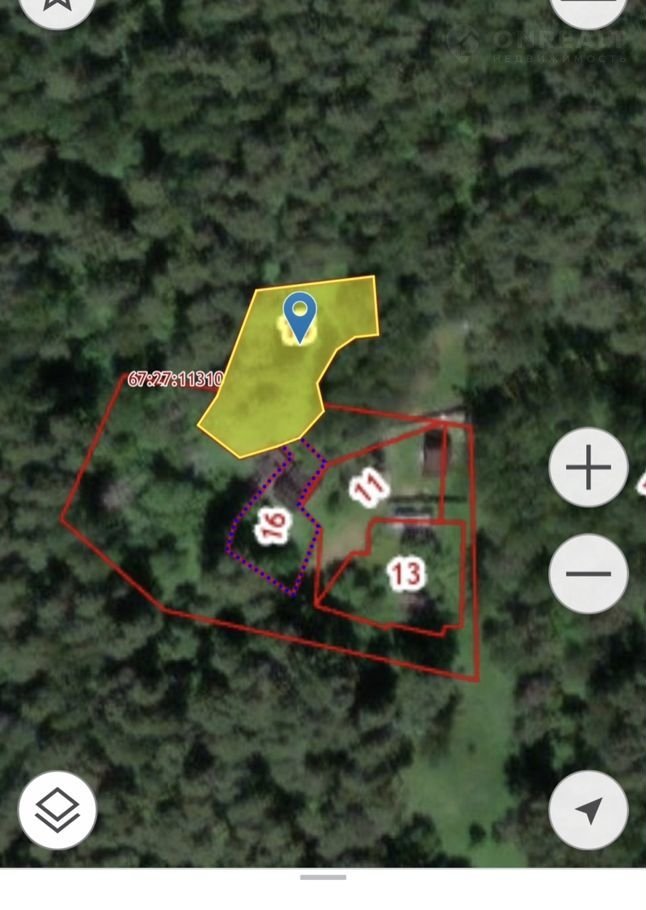646x910 pixels.
Task: Select parcel number 13 on map
Action: [x=405, y=574]
